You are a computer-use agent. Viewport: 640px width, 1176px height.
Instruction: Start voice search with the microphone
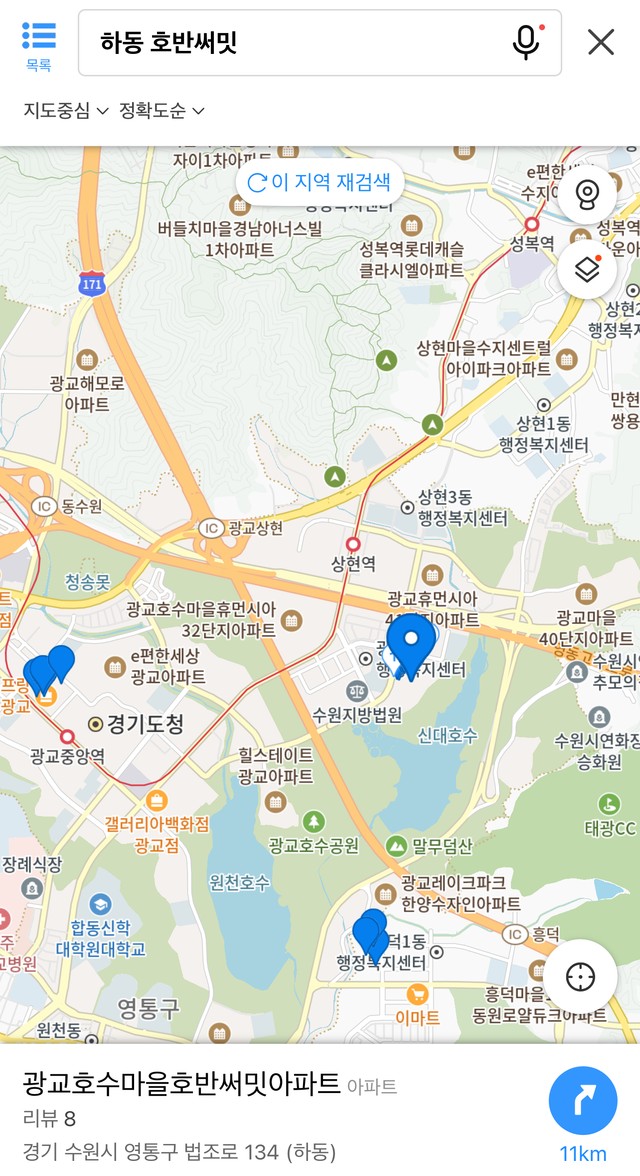(x=525, y=42)
